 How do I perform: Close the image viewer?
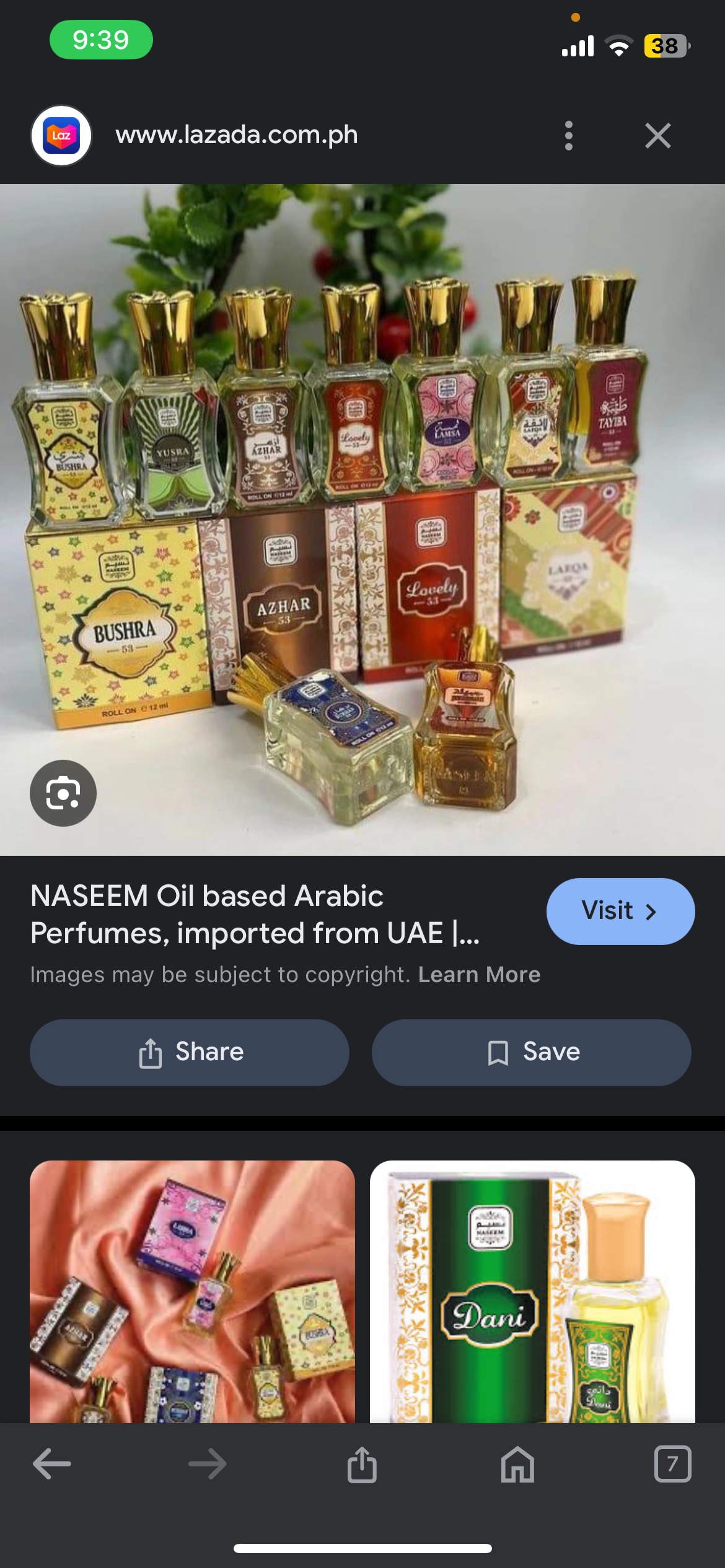click(x=657, y=136)
